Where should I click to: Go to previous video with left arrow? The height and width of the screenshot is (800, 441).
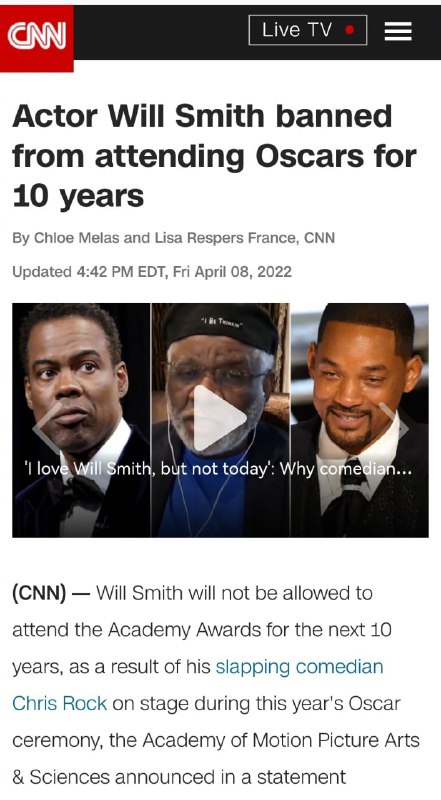(x=46, y=428)
